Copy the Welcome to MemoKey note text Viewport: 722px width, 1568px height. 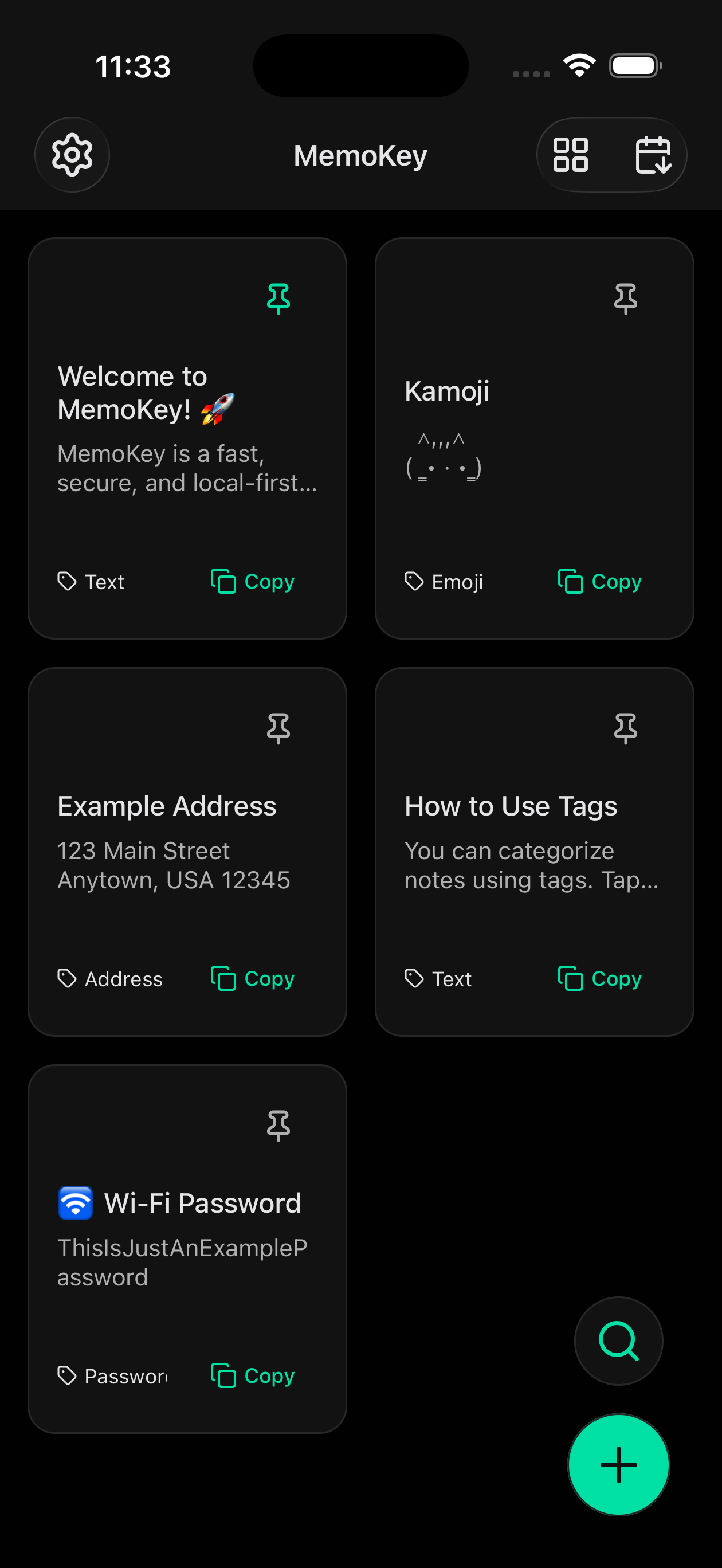(x=252, y=581)
